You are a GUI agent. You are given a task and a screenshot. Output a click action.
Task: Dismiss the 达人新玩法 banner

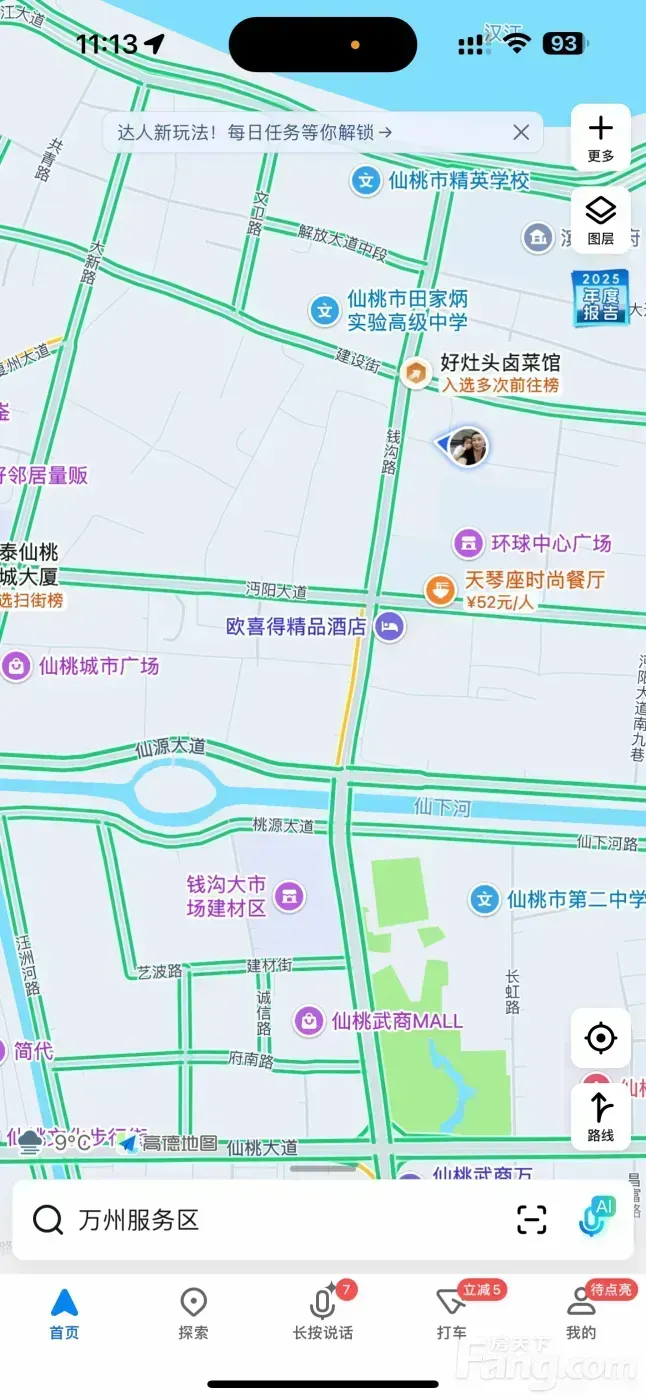tap(521, 132)
